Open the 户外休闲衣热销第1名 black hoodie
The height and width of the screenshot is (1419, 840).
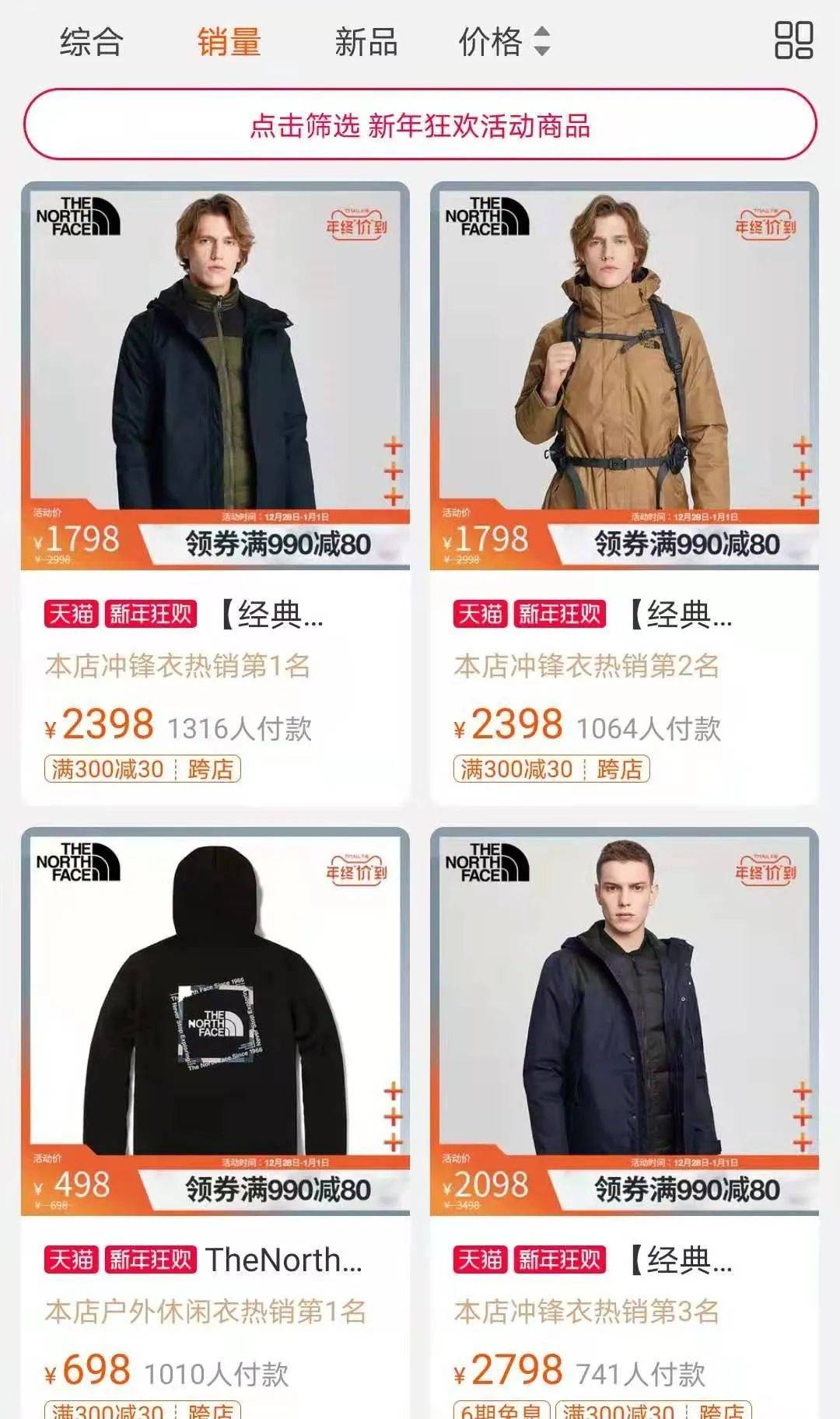tap(215, 1019)
